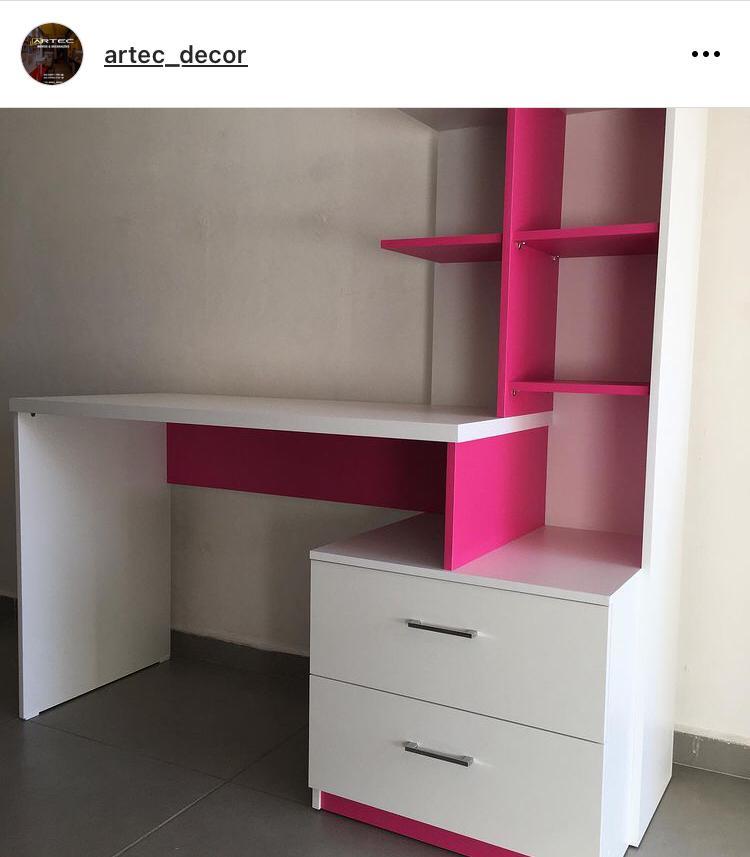Open the artec_decor username link
Image resolution: width=750 pixels, height=857 pixels.
[175, 55]
